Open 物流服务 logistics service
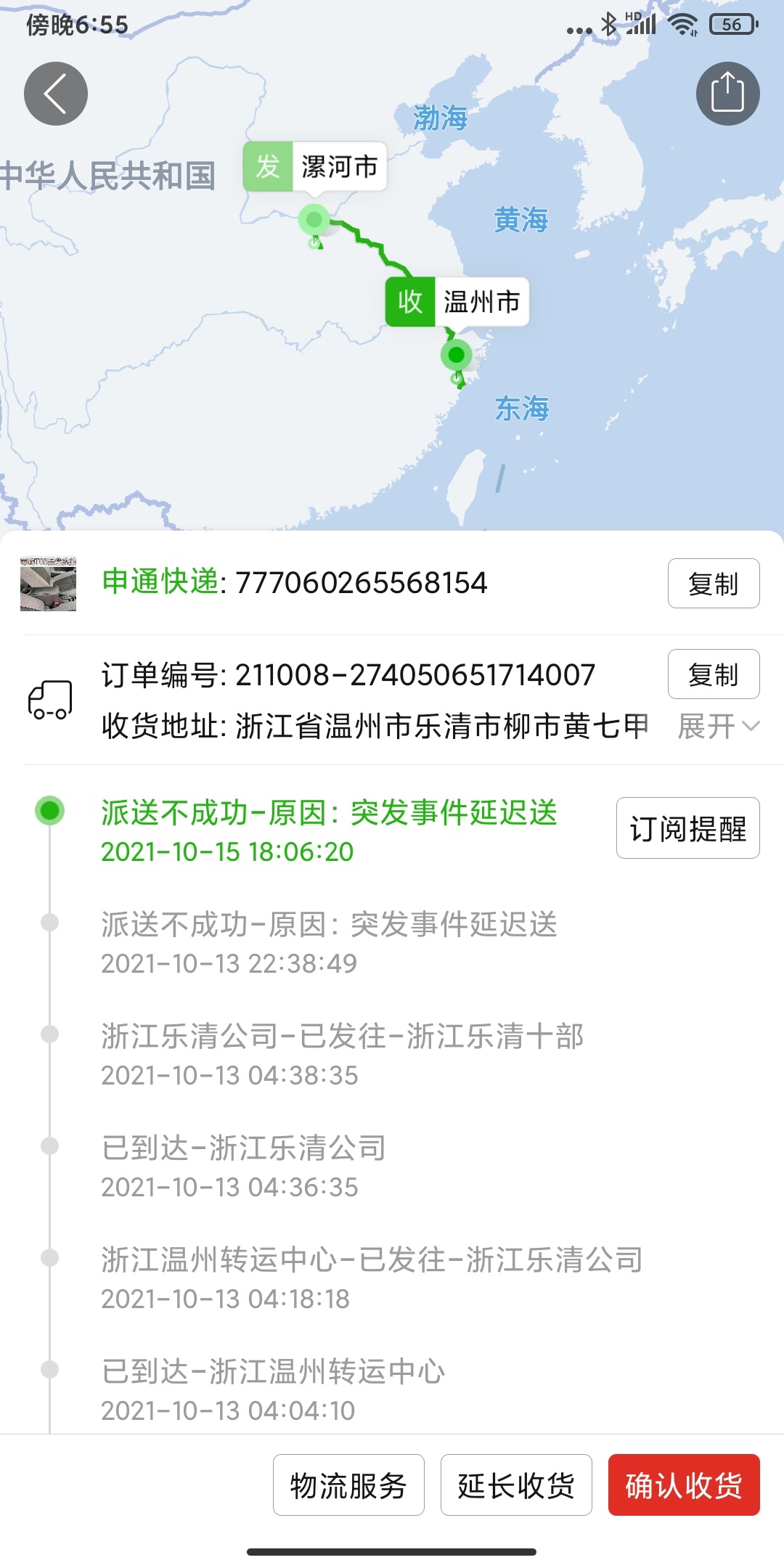The height and width of the screenshot is (1568, 784). [x=348, y=1485]
